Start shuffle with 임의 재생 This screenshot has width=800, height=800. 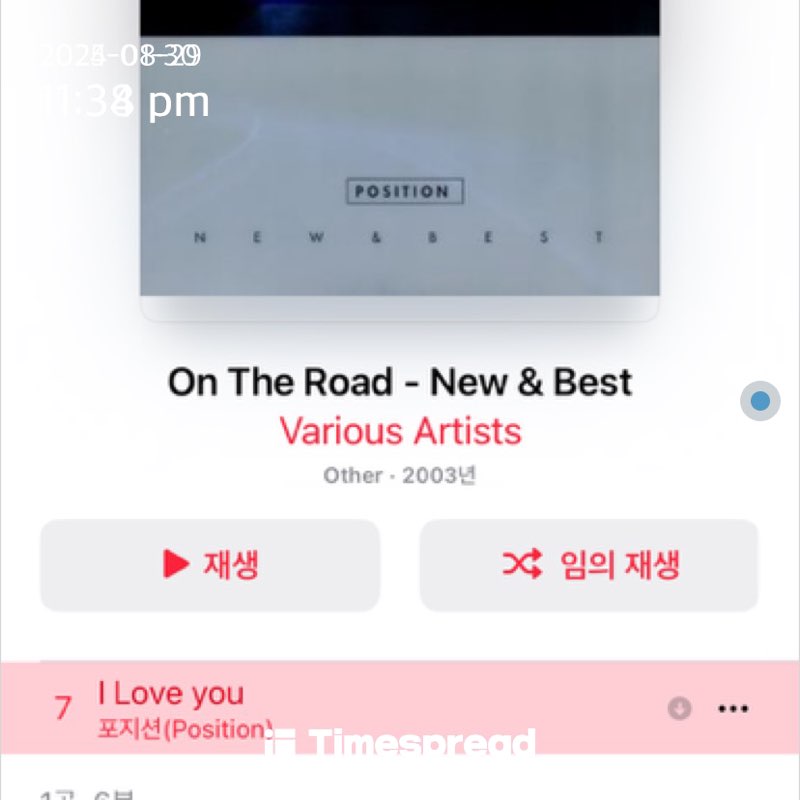tap(589, 565)
